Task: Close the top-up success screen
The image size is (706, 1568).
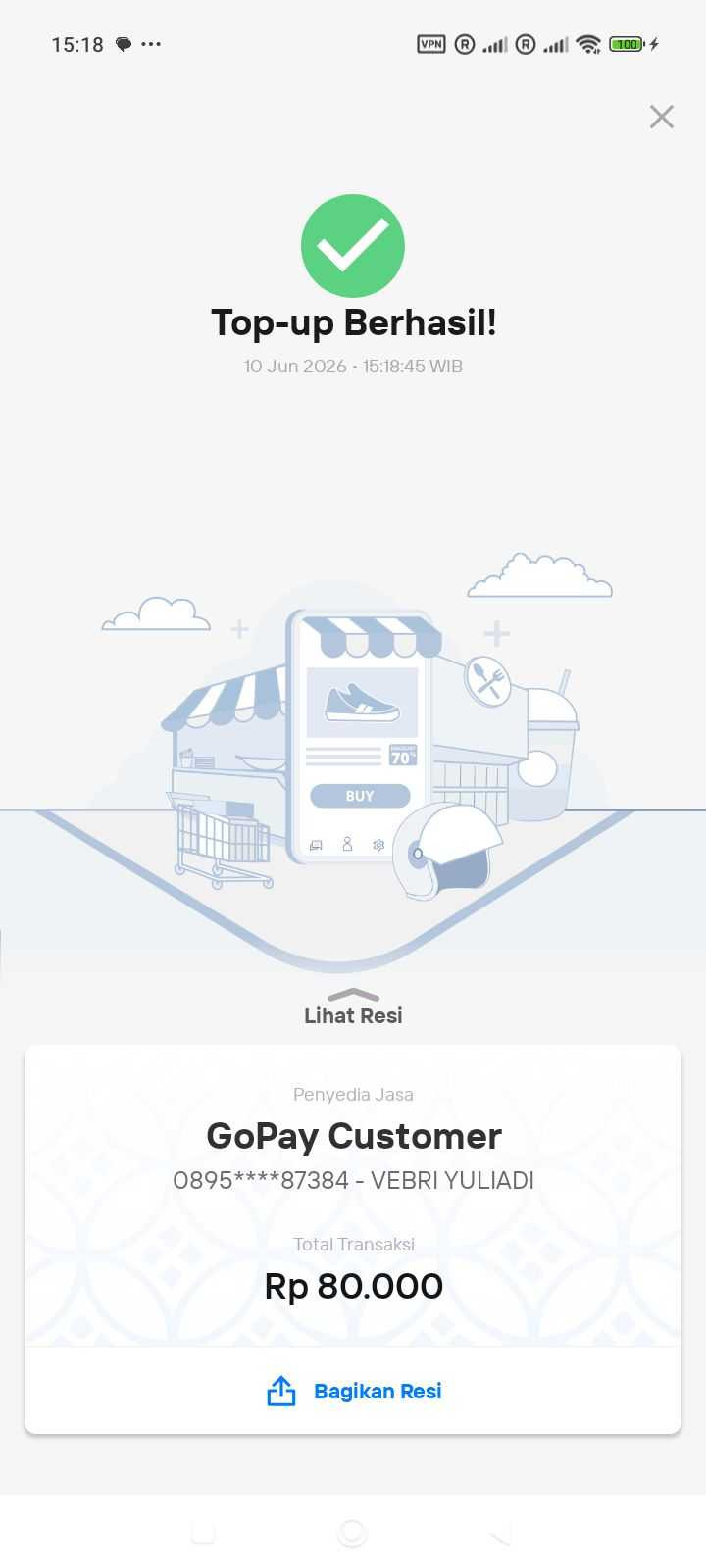Action: point(662,117)
